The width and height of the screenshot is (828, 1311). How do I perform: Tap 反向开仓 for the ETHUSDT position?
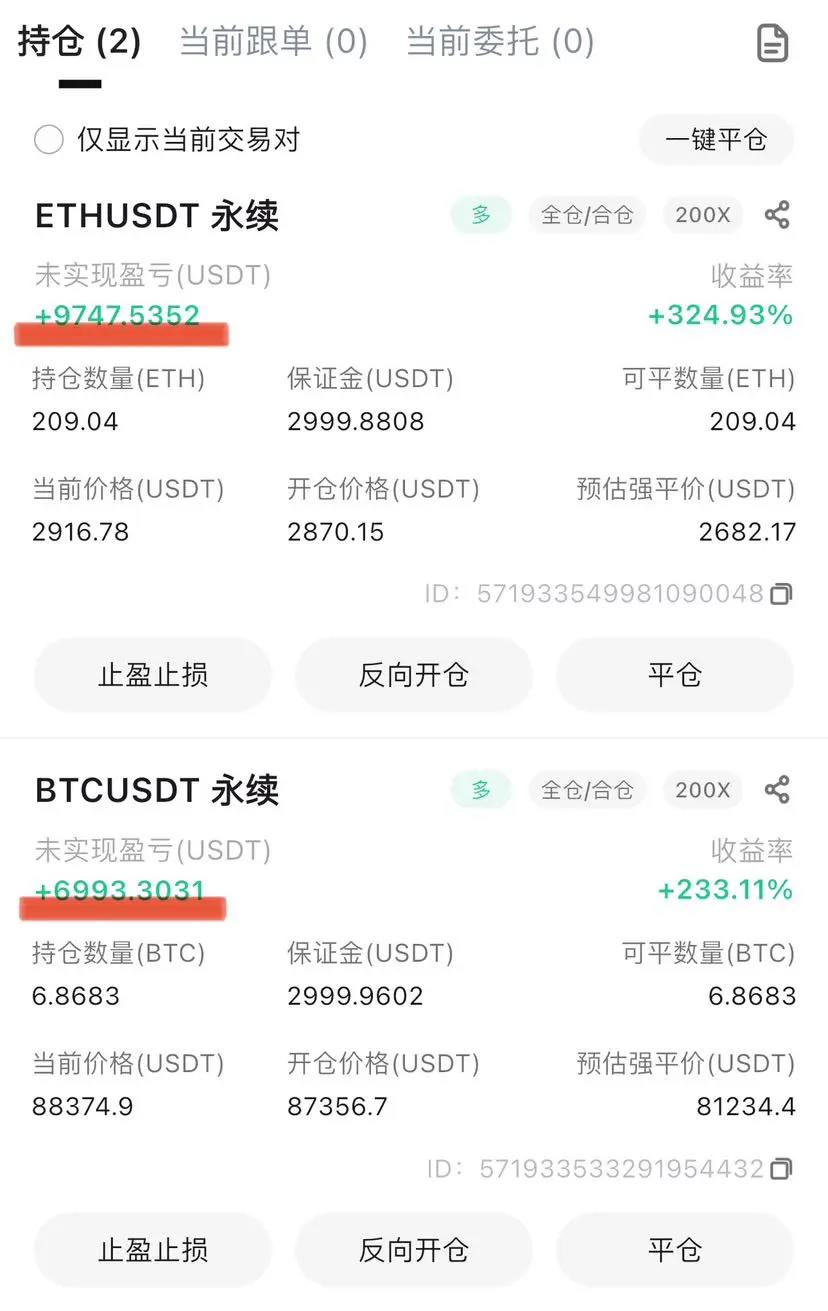(x=413, y=675)
